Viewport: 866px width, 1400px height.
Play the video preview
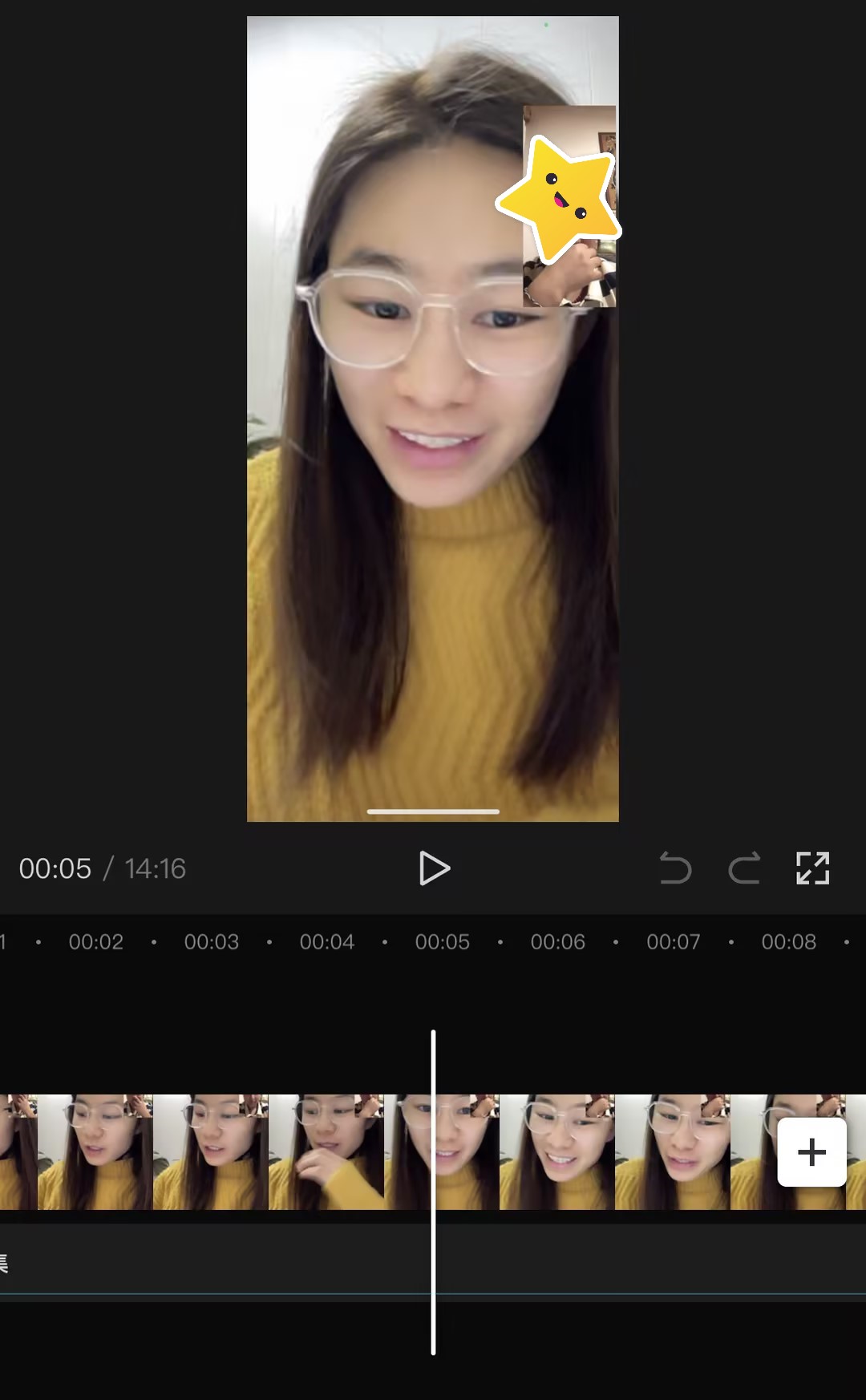435,868
